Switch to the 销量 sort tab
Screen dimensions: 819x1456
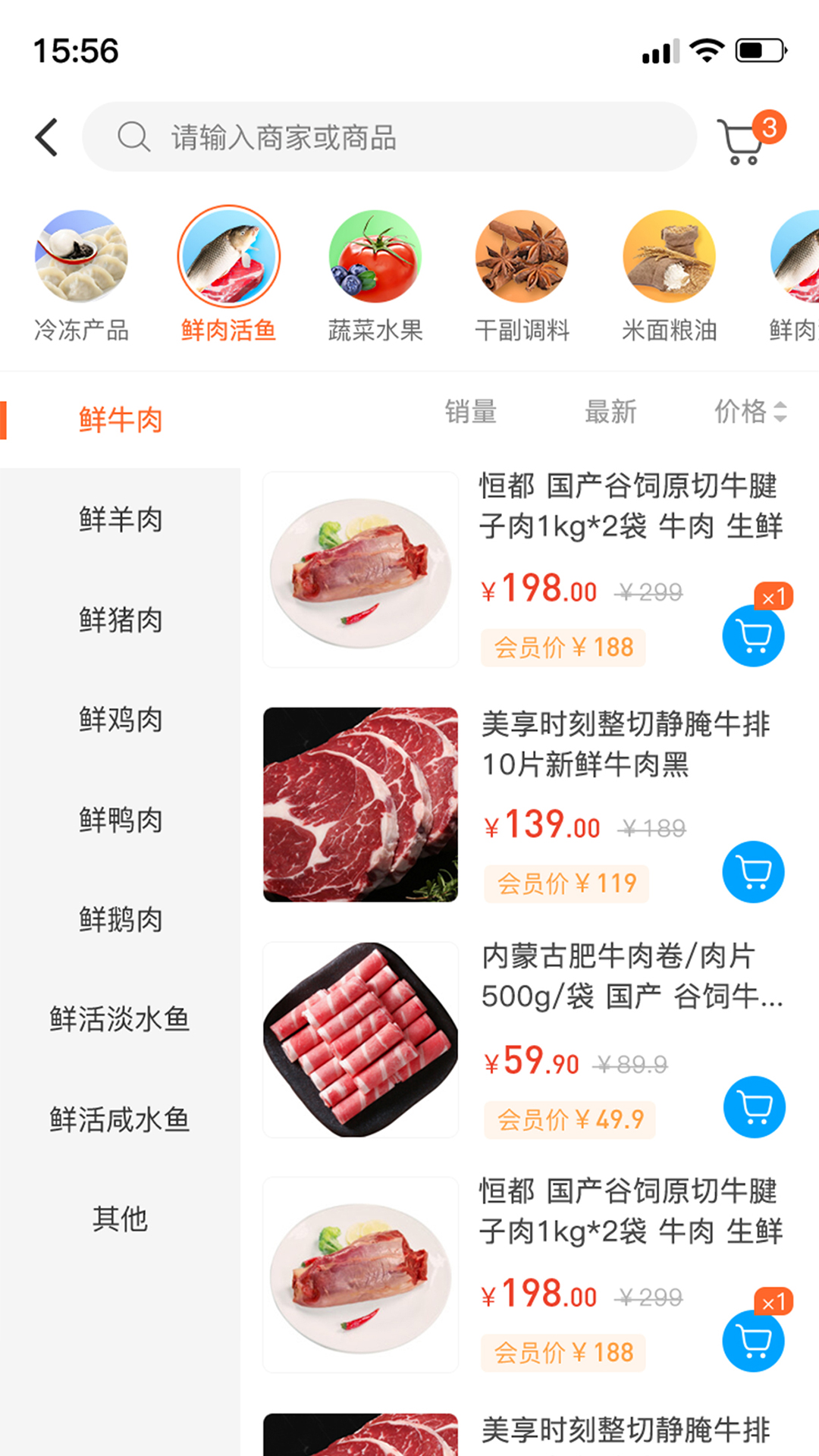[x=472, y=413]
